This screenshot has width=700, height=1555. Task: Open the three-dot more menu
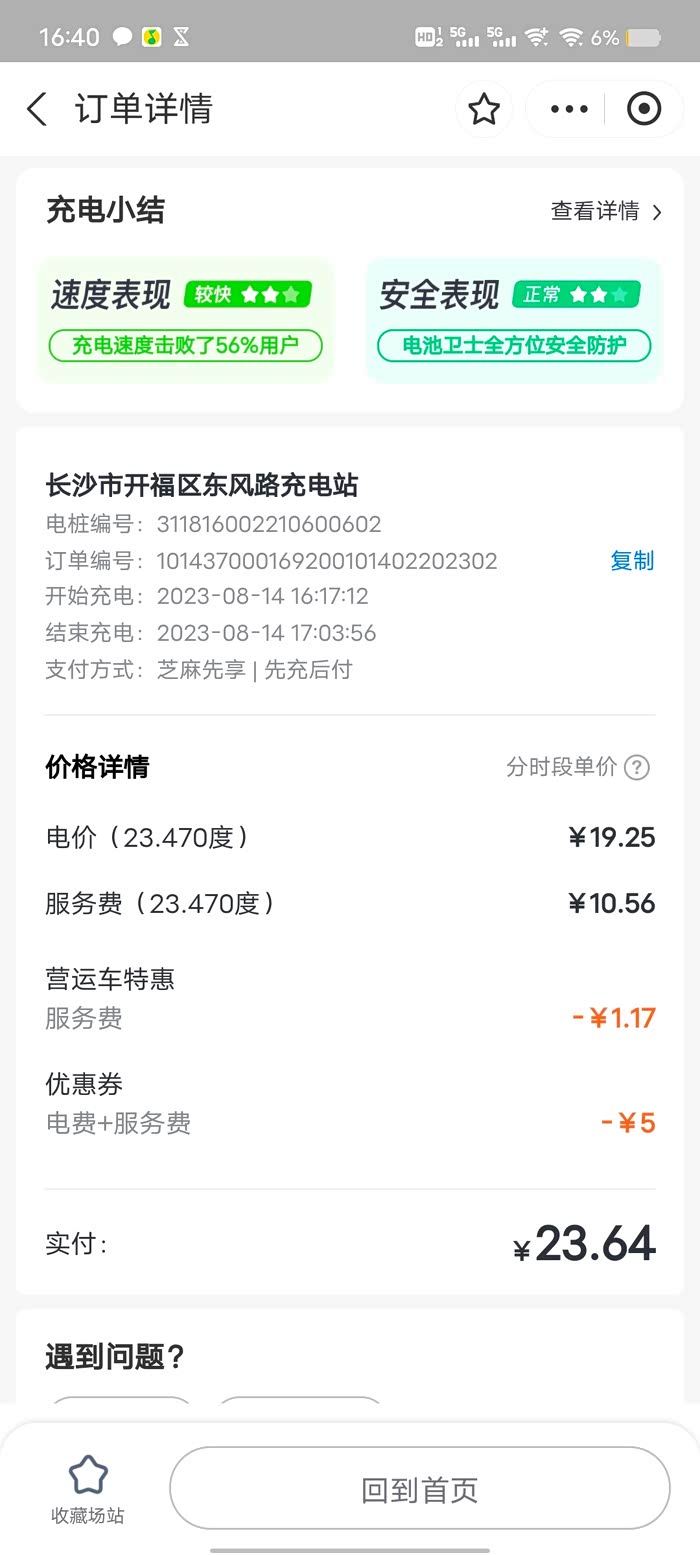pos(569,109)
